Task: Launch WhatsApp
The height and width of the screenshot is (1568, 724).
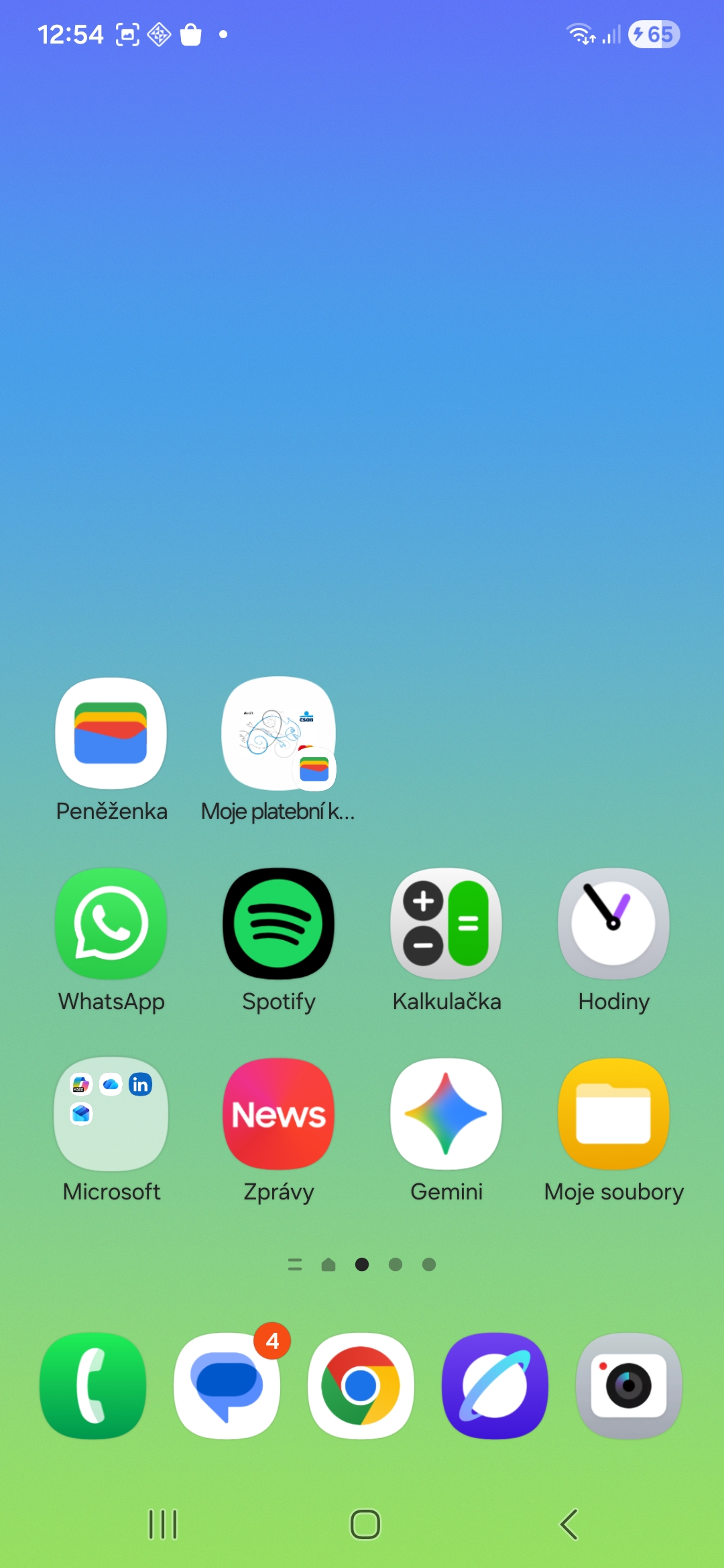Action: [111, 923]
